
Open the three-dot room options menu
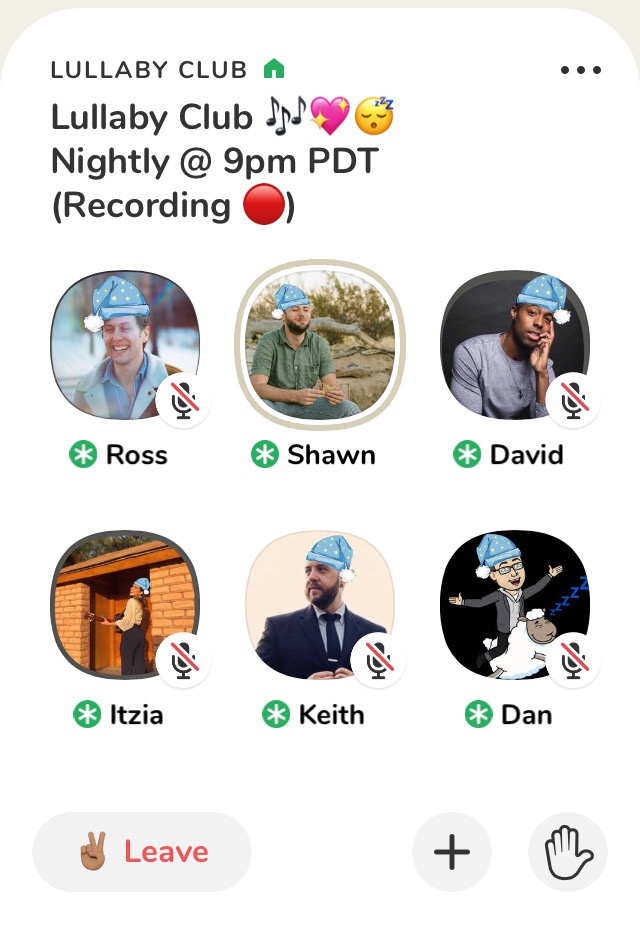pos(581,70)
